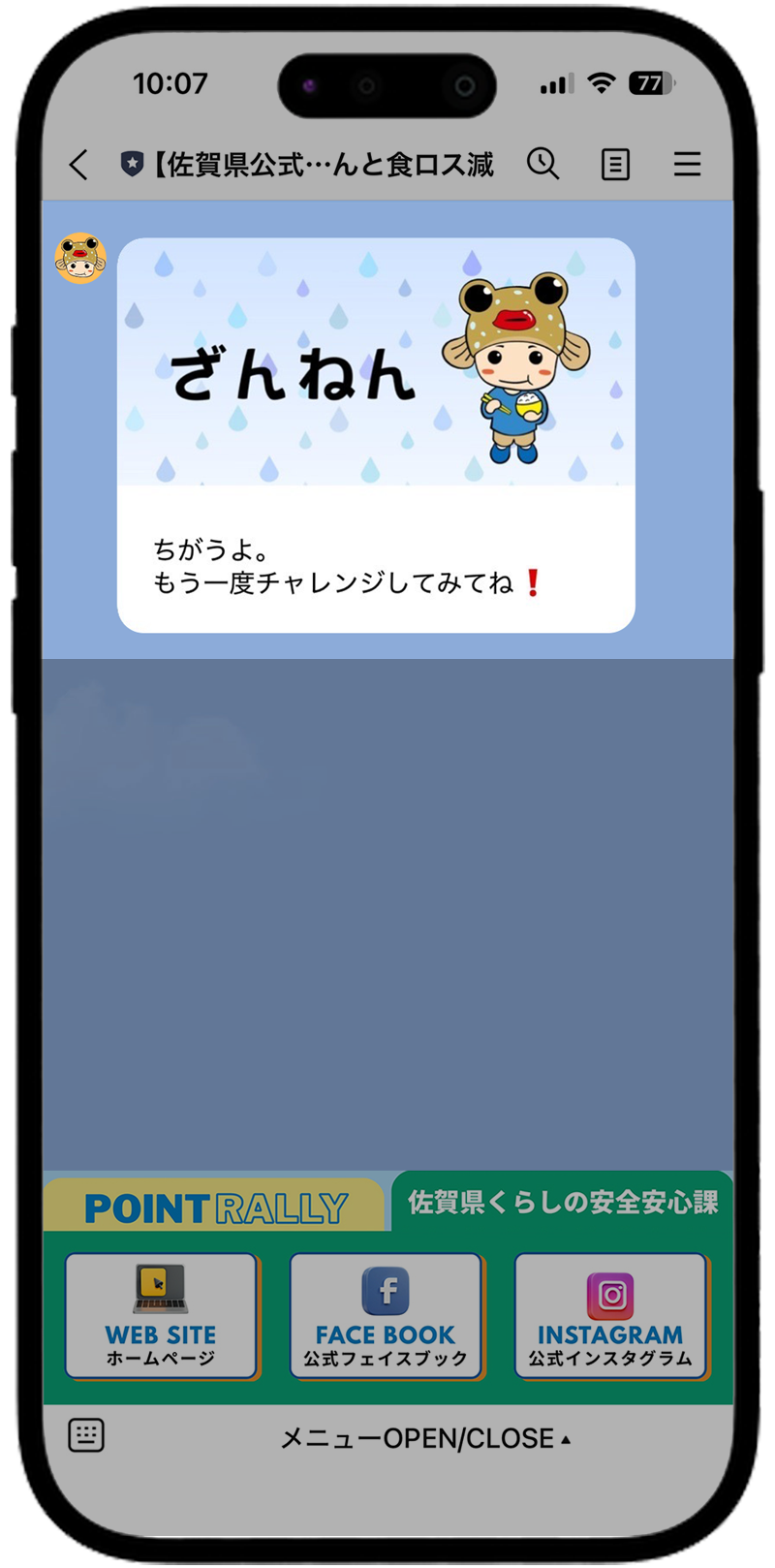Select the POINT RALLY tab

(x=215, y=1205)
